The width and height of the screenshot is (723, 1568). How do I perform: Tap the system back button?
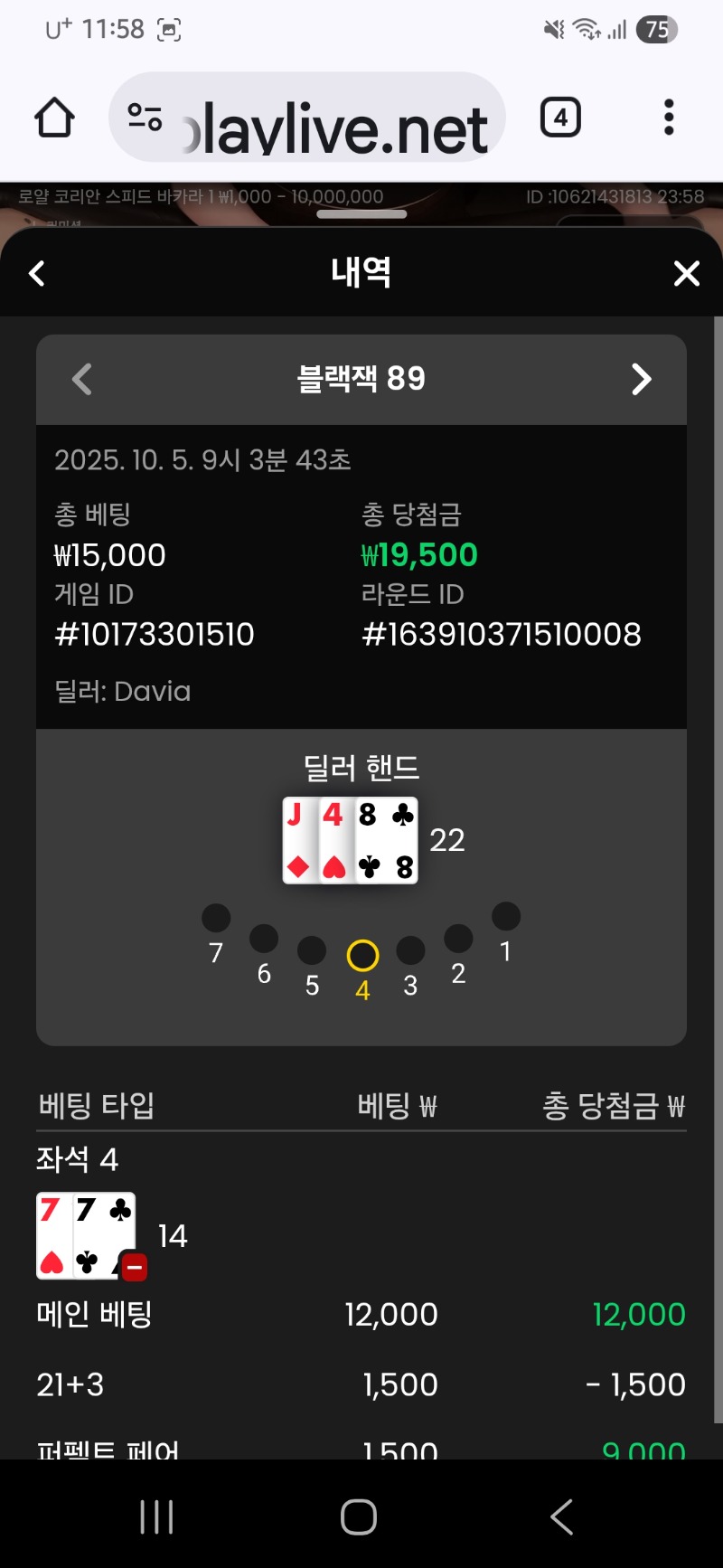[561, 1516]
